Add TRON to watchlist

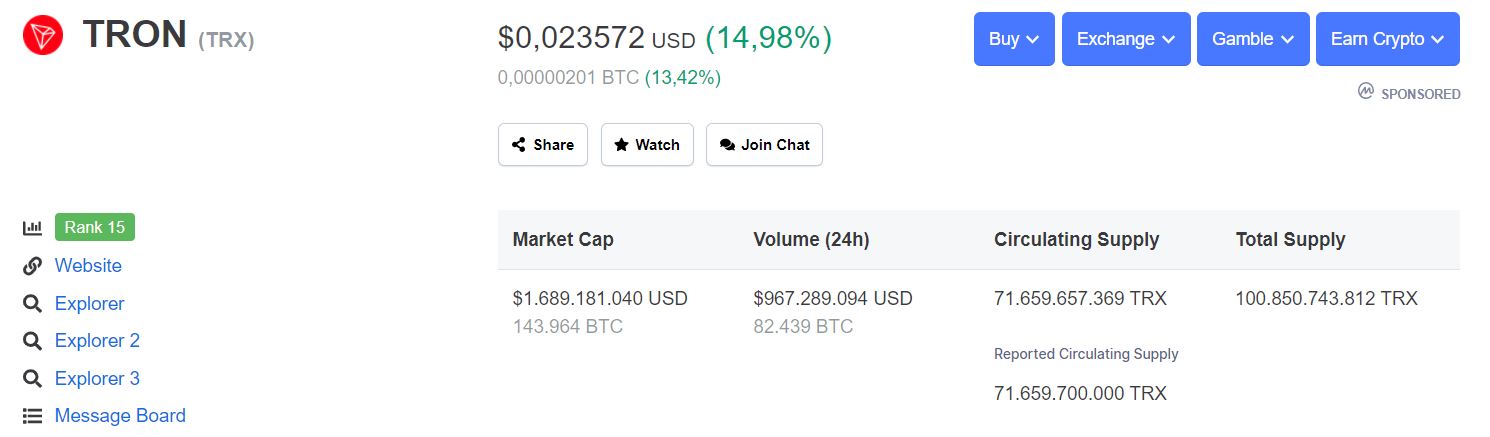point(646,145)
